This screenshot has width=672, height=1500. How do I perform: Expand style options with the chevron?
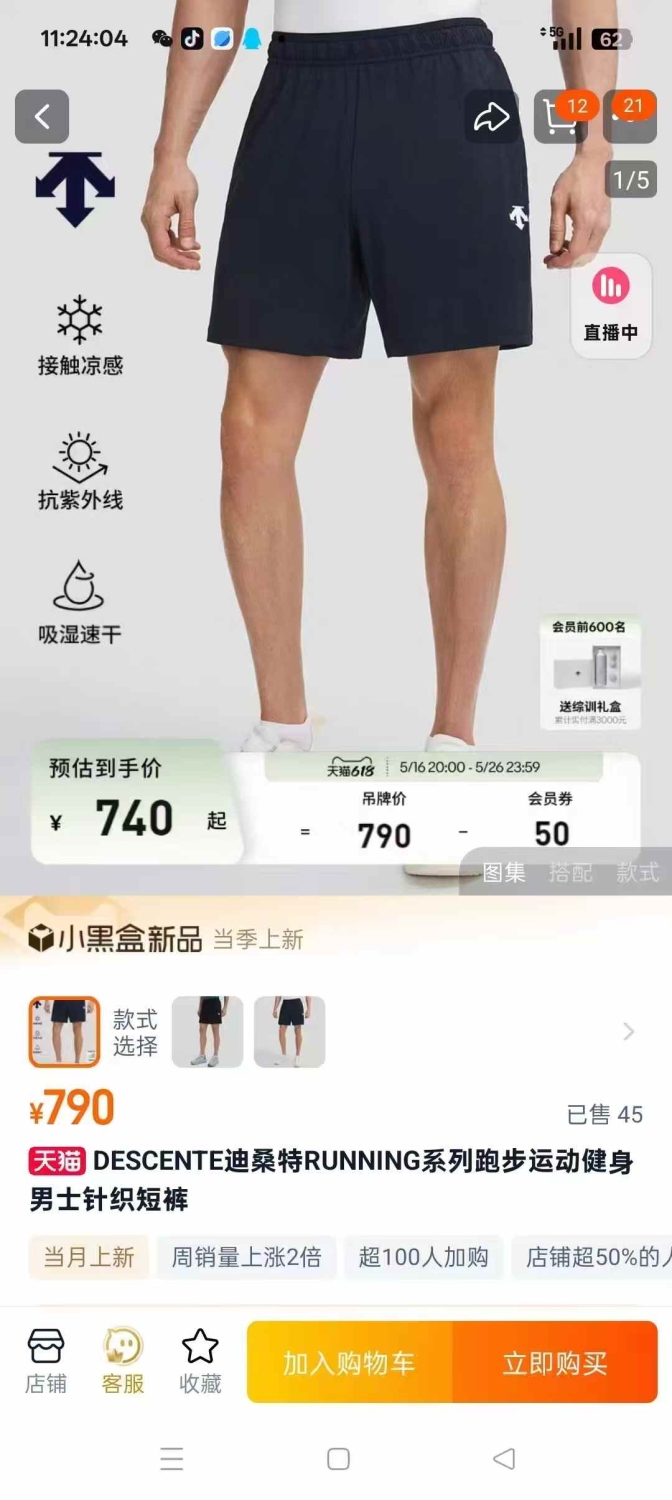click(628, 1032)
